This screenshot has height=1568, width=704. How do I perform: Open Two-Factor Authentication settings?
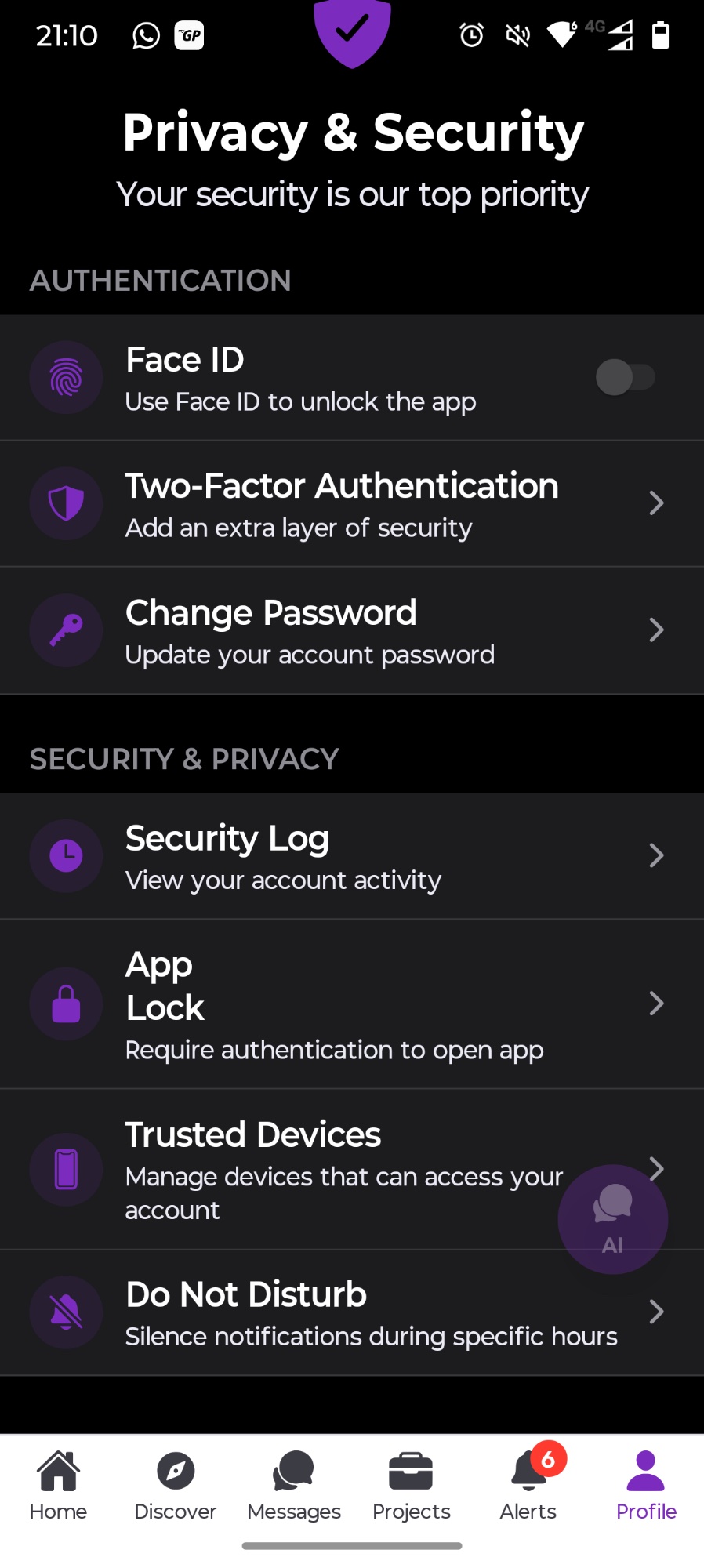click(x=351, y=503)
